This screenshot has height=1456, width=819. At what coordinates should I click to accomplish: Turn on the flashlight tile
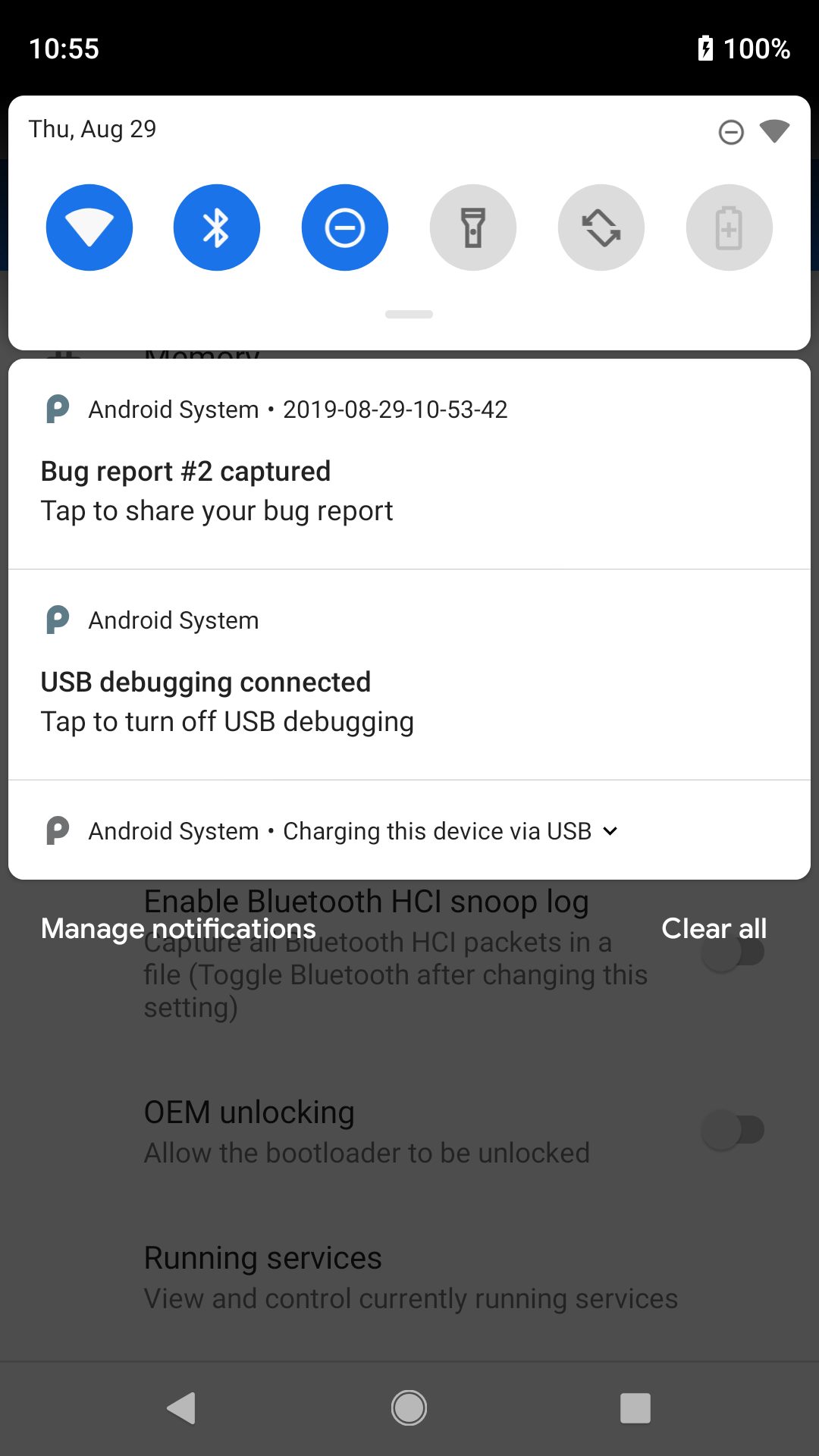[x=473, y=227]
